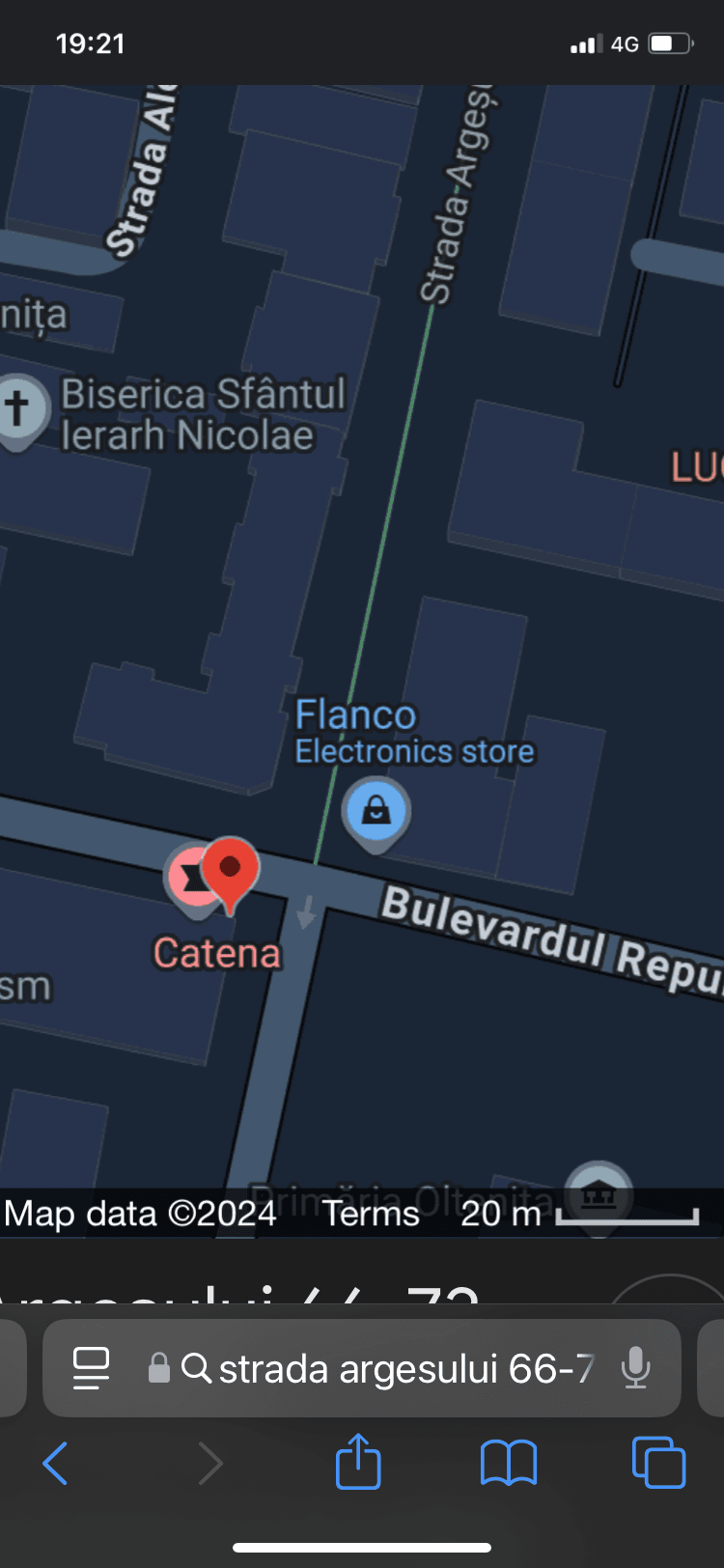
Task: Tap the Flanco electronics store marker
Action: [x=376, y=813]
